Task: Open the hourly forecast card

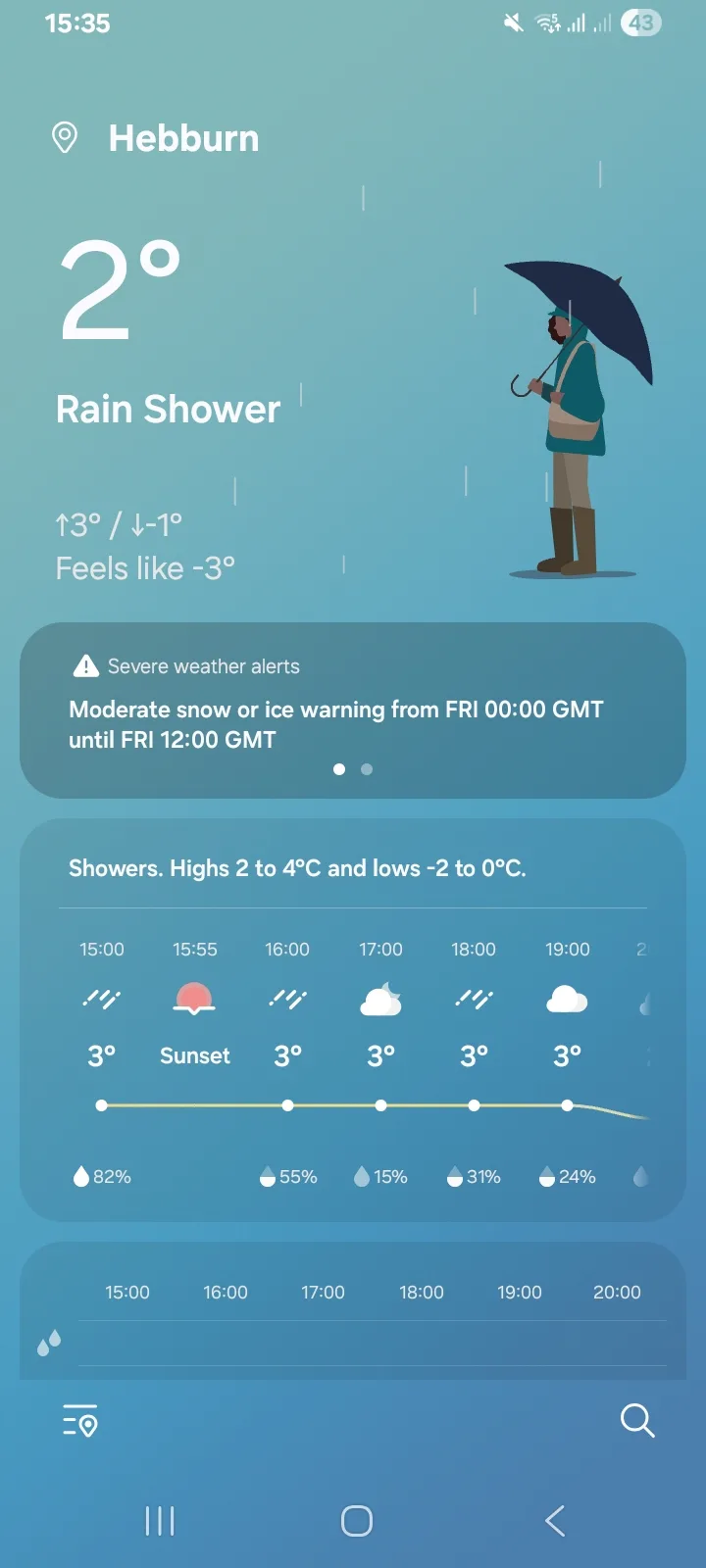Action: pyautogui.click(x=353, y=1020)
